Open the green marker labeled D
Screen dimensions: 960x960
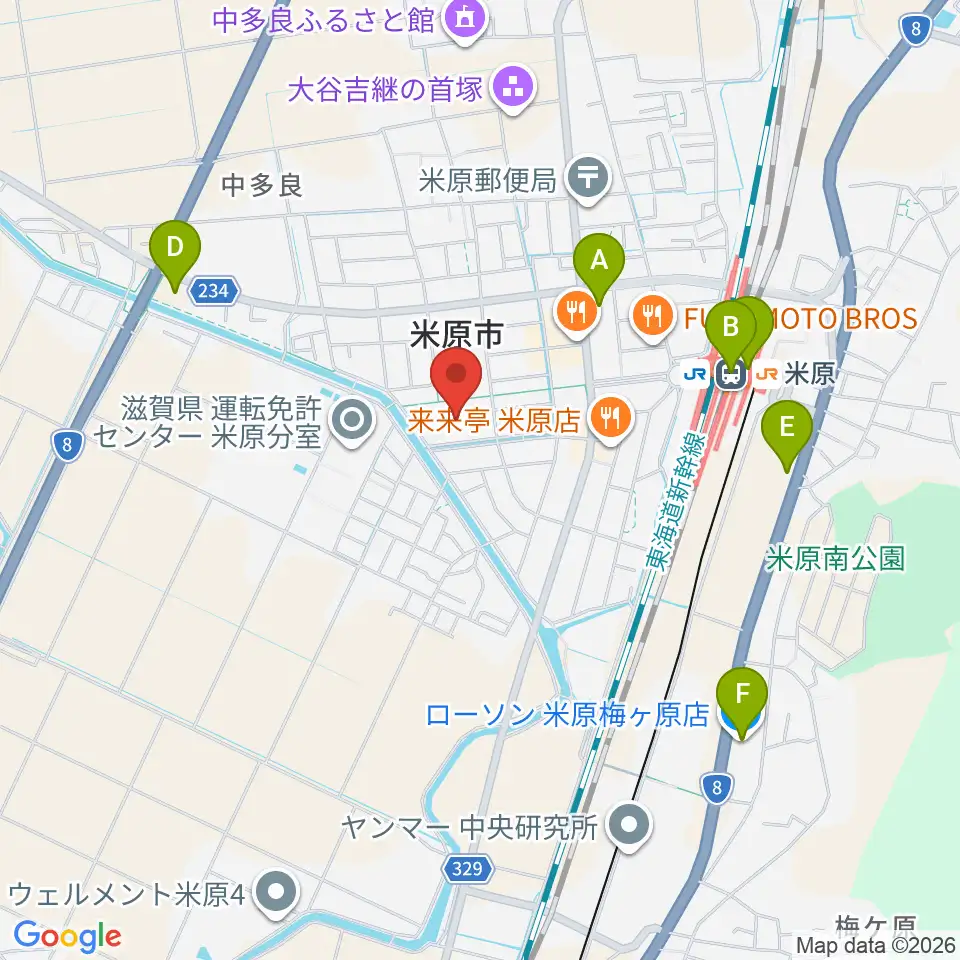(x=175, y=255)
